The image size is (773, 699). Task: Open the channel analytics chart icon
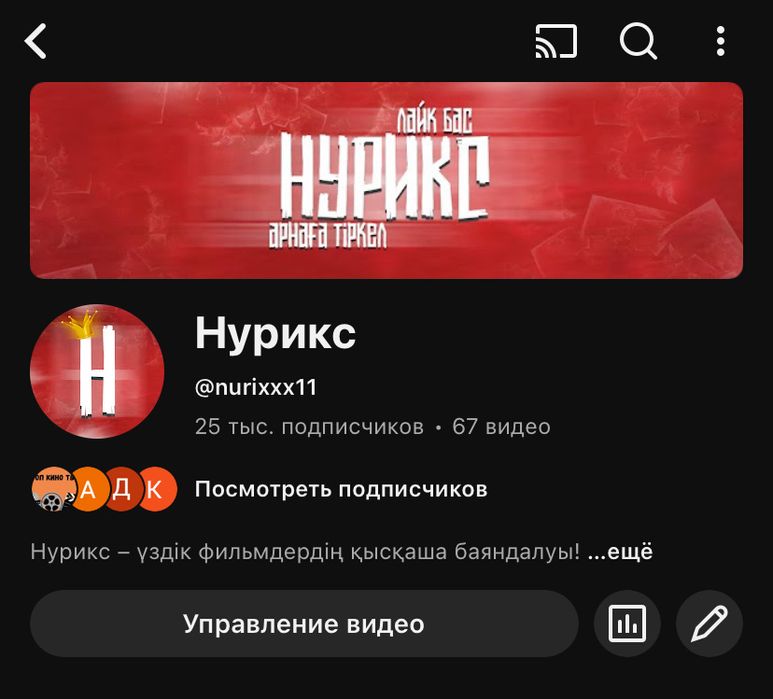click(x=628, y=624)
